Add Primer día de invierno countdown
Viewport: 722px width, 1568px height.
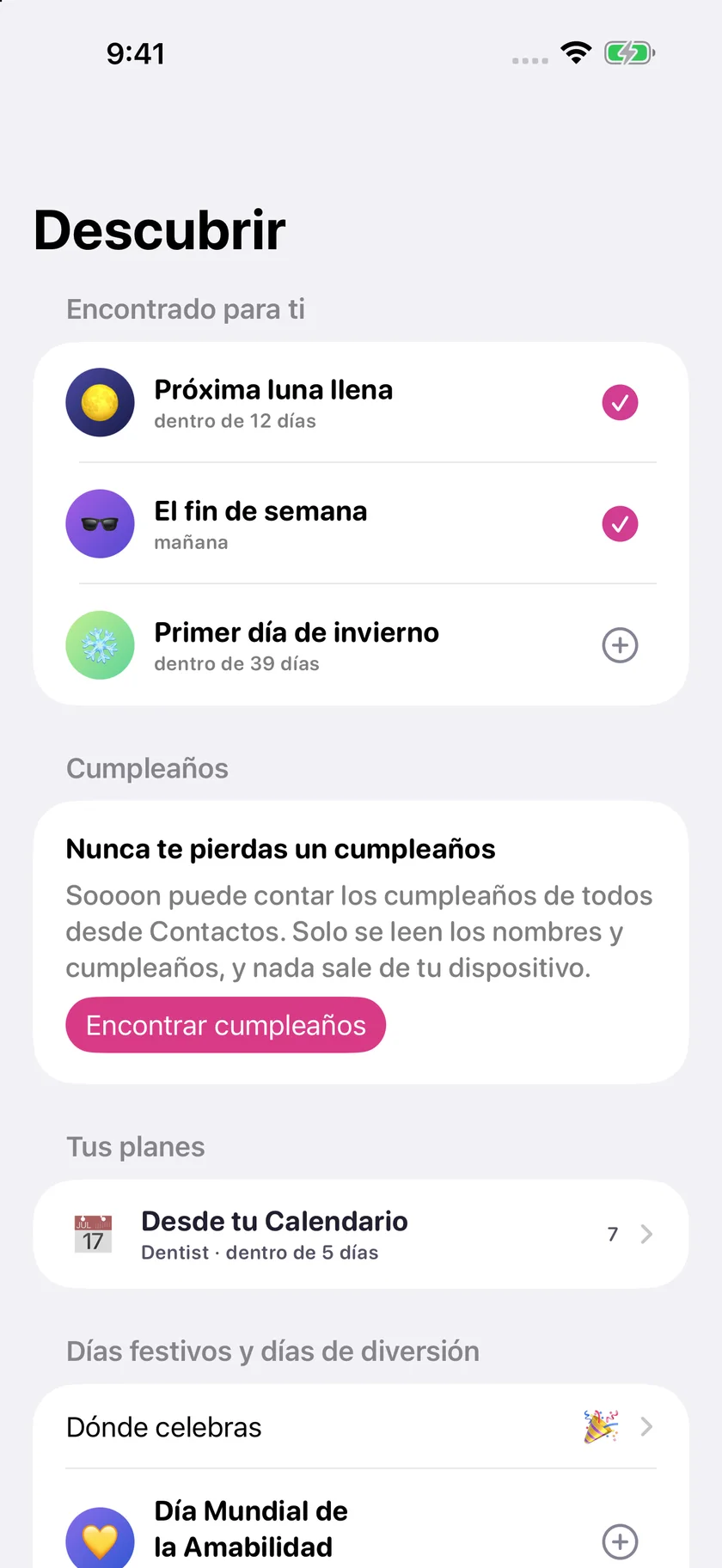click(x=620, y=645)
